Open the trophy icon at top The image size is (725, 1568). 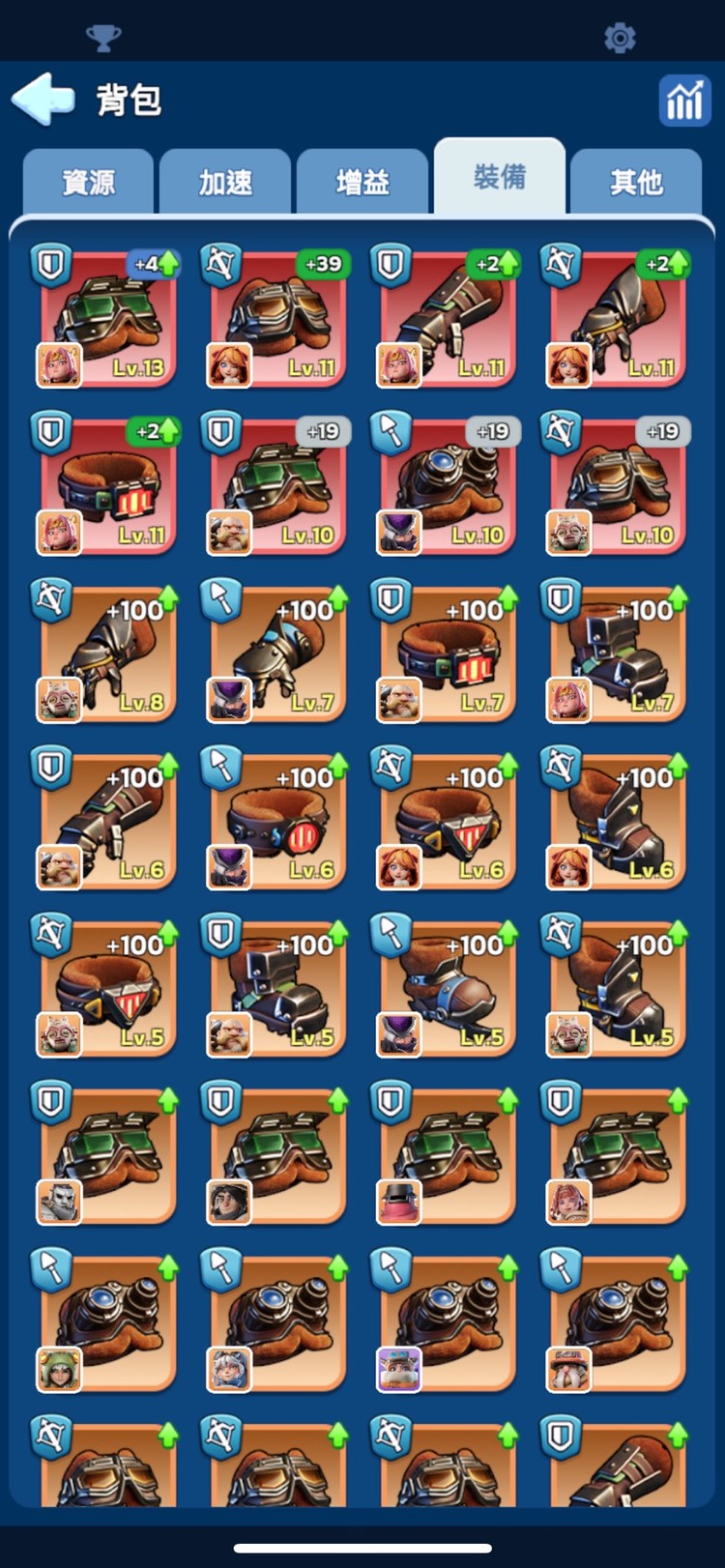103,38
